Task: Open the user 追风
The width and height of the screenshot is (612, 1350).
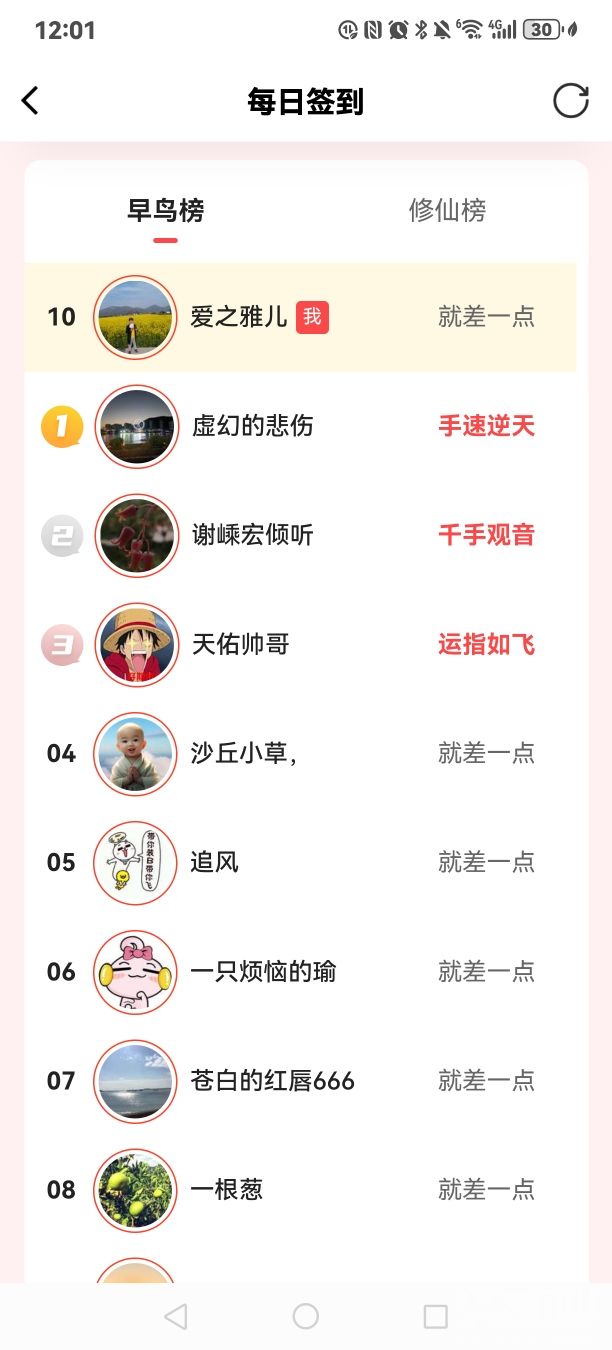Action: pos(215,862)
